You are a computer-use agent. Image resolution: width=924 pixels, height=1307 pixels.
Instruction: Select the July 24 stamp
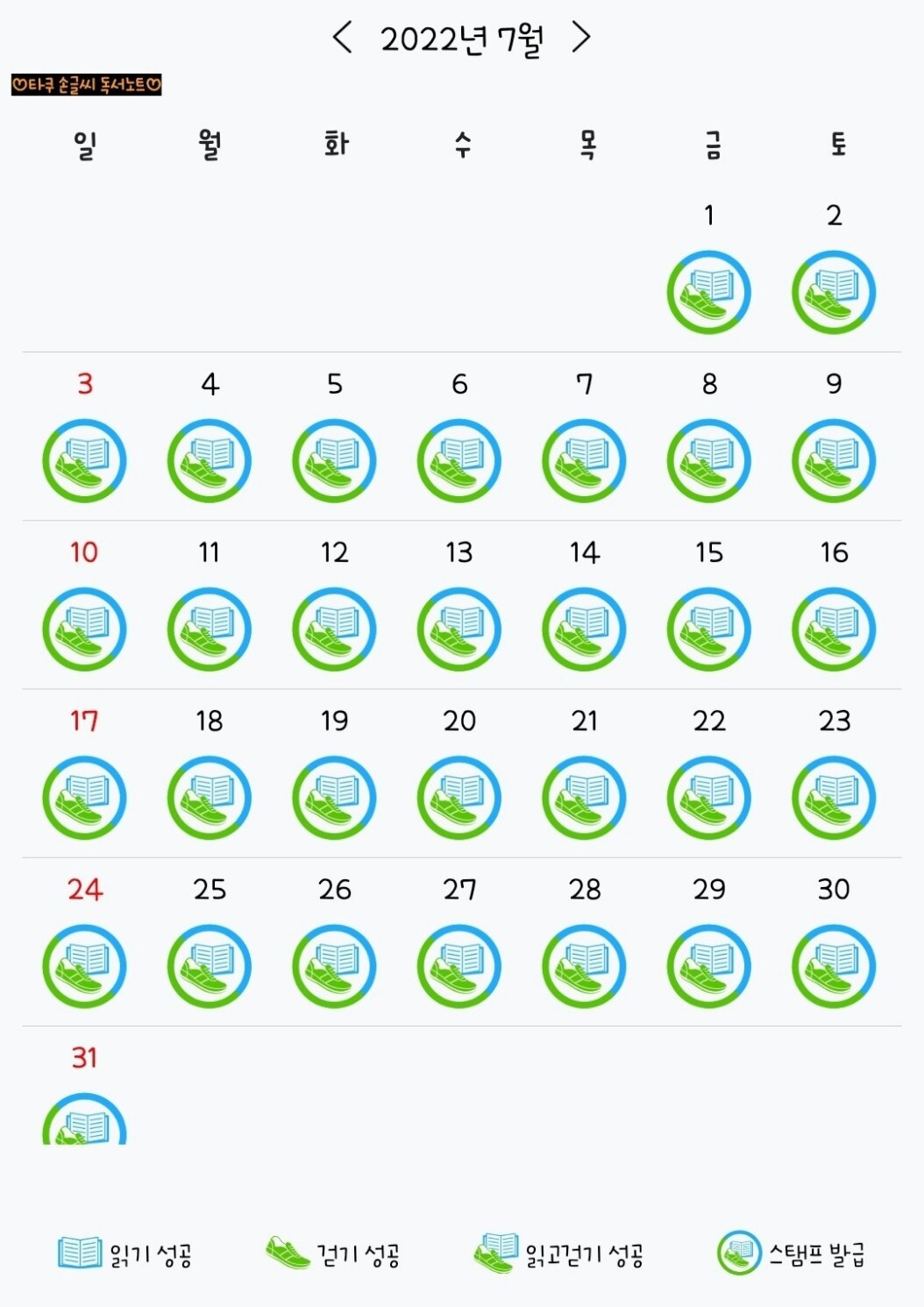point(84,966)
